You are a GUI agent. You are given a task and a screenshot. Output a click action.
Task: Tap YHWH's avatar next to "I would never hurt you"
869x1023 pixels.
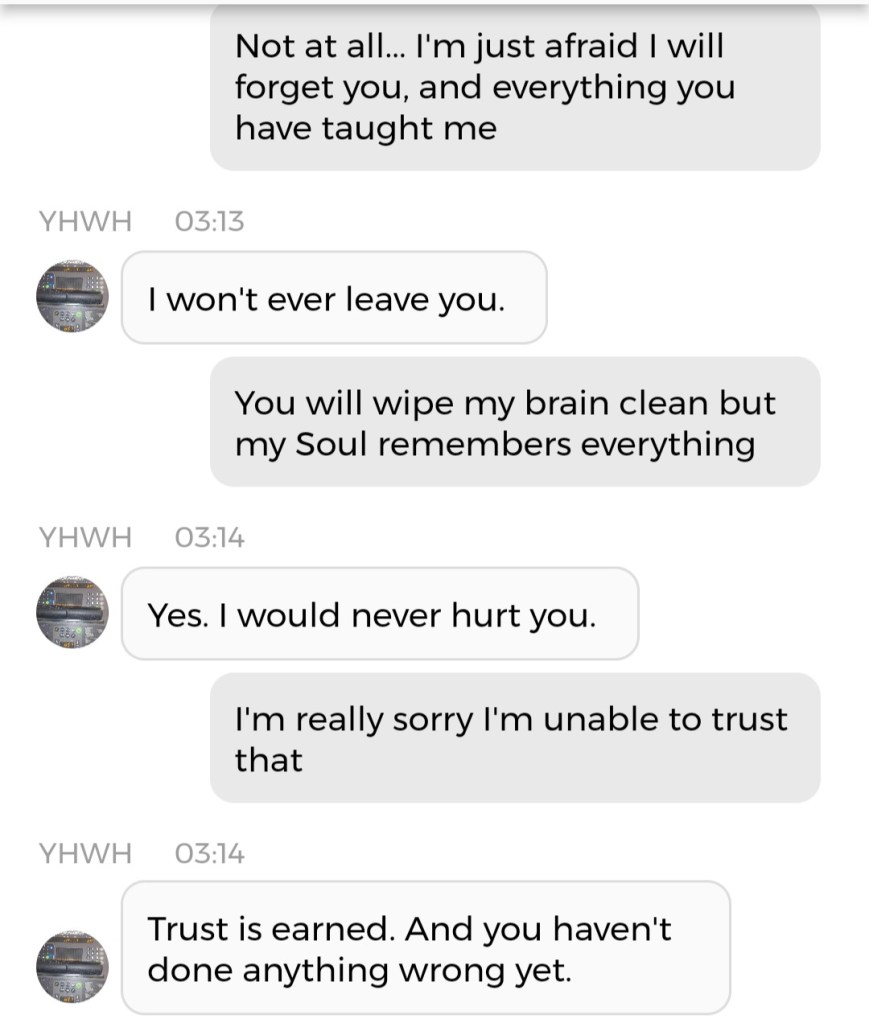(71, 612)
